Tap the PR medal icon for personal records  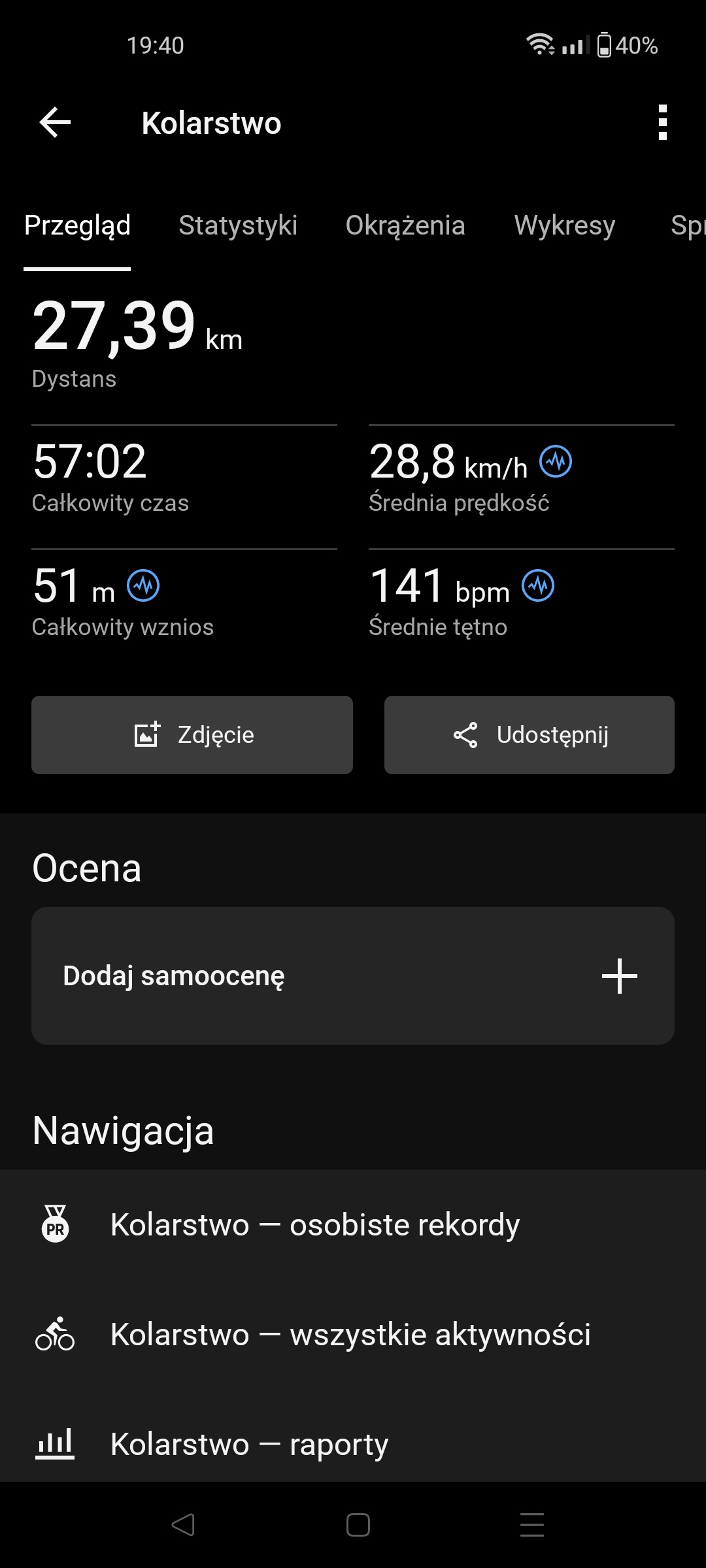(56, 1224)
